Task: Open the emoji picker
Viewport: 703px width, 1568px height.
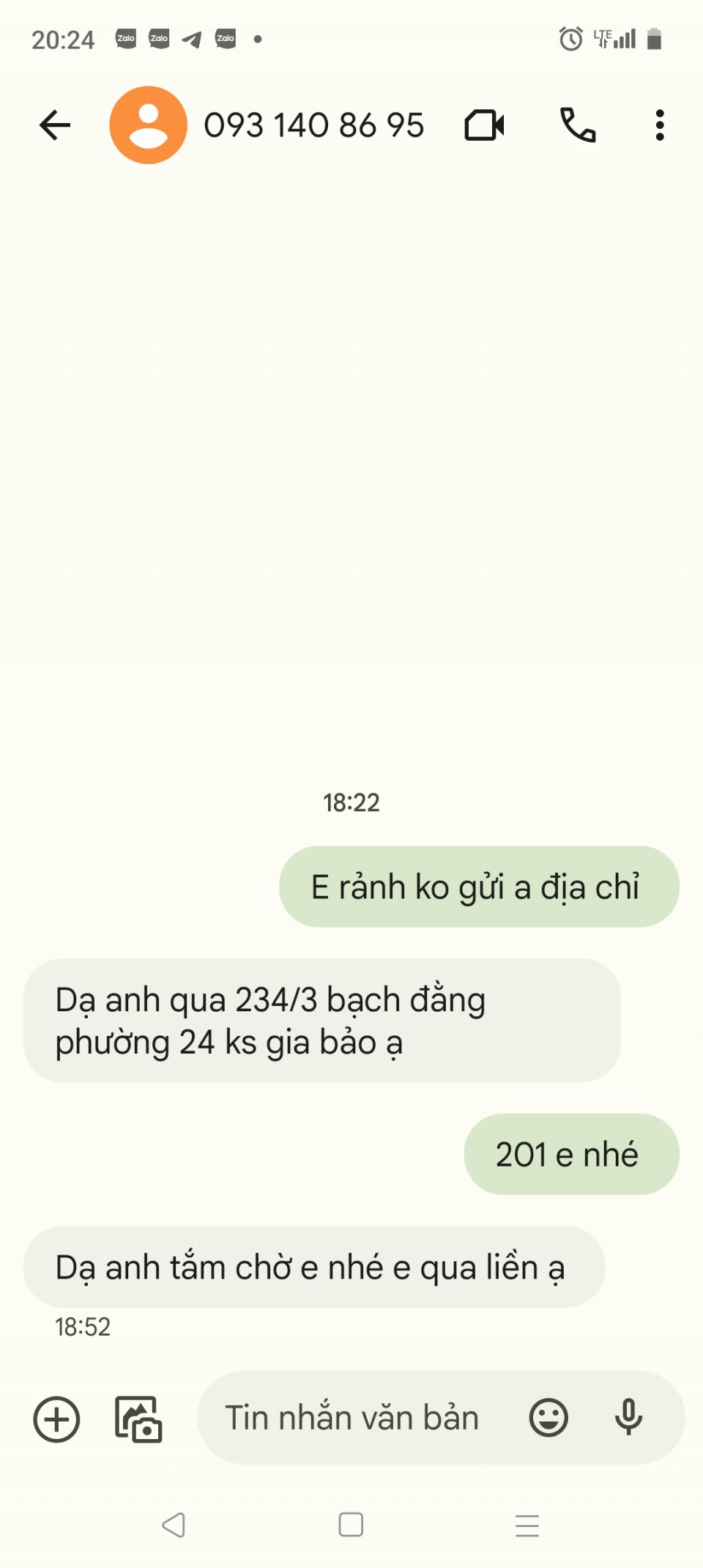Action: coord(548,1418)
